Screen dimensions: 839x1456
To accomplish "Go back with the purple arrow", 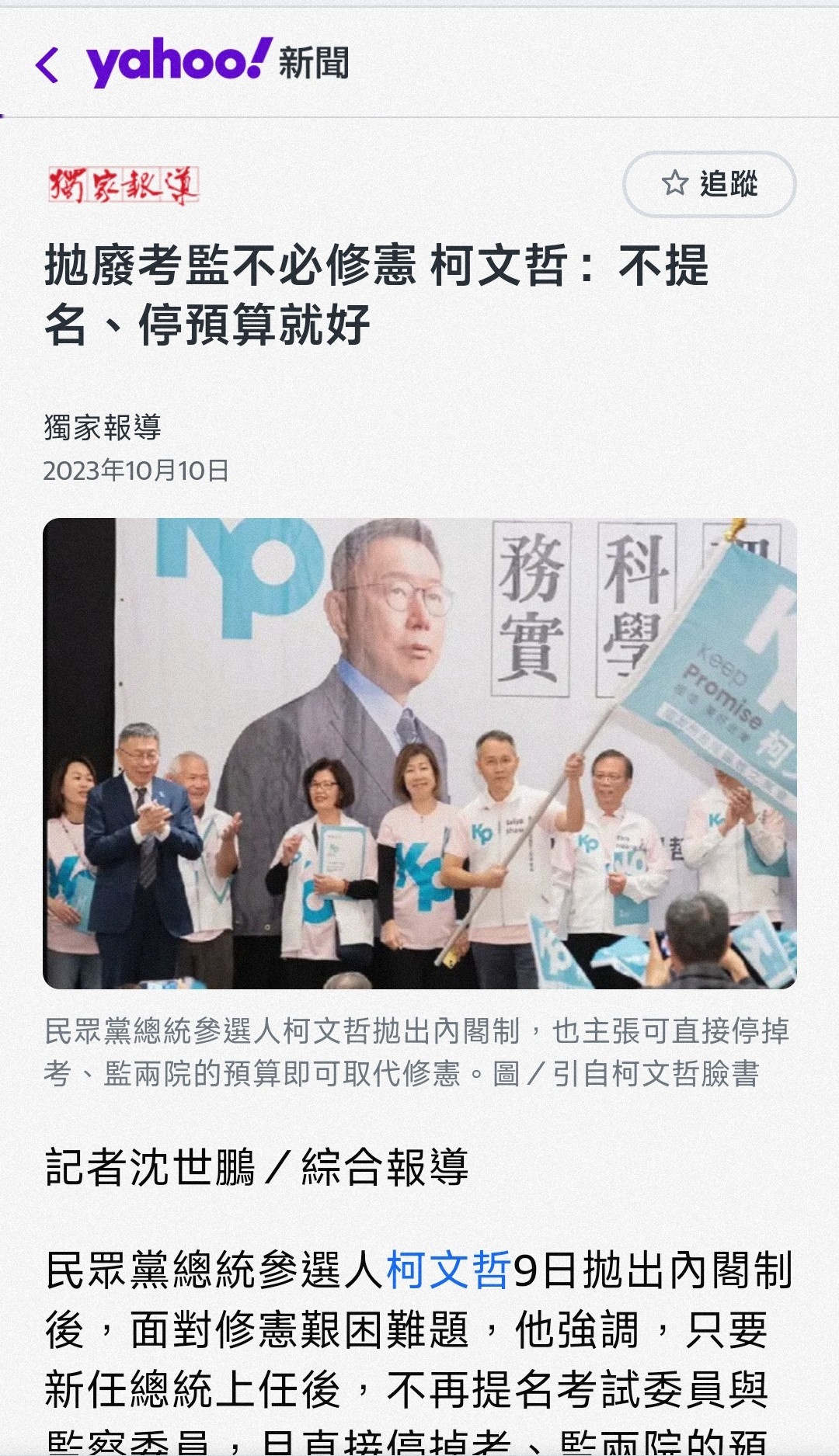I will click(x=48, y=64).
